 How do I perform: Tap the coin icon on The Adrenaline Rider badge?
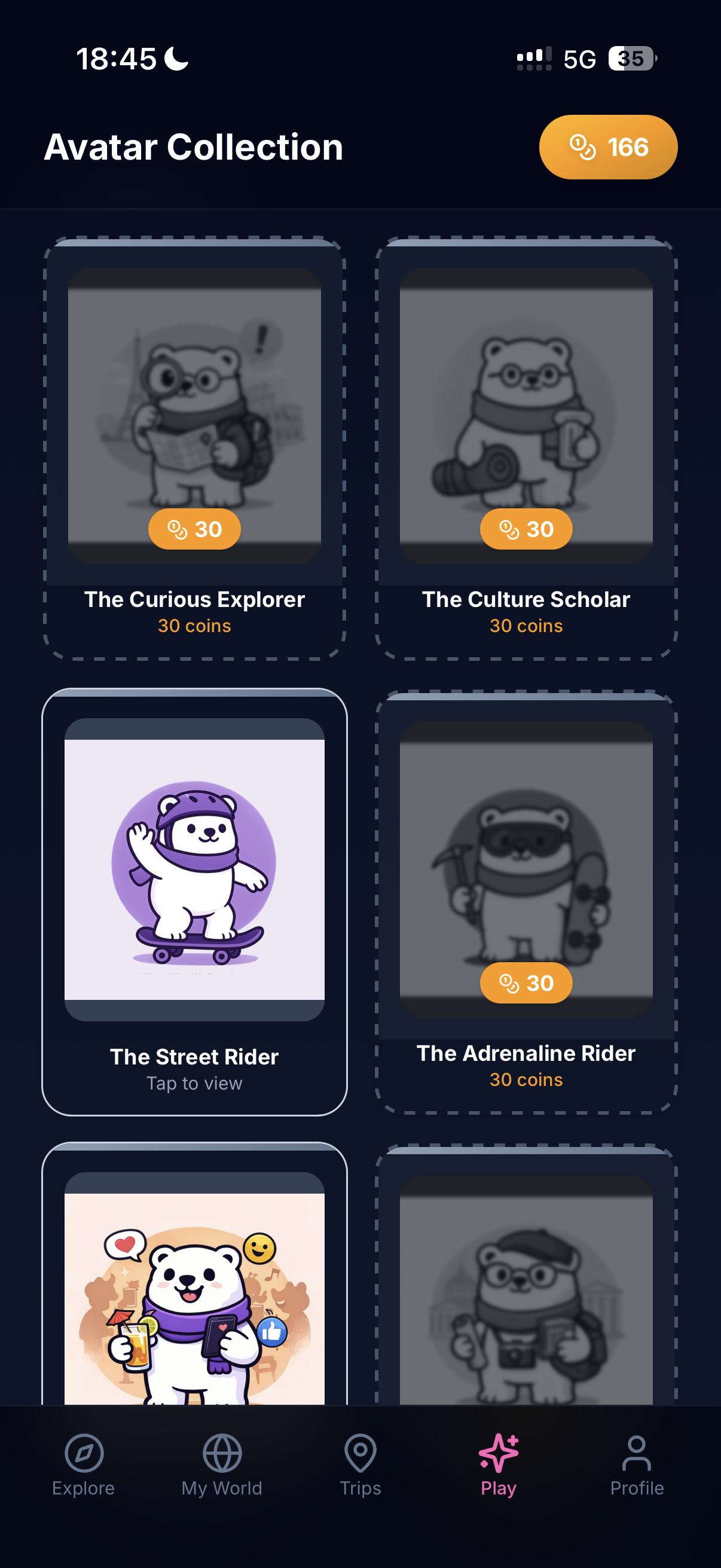pyautogui.click(x=509, y=983)
